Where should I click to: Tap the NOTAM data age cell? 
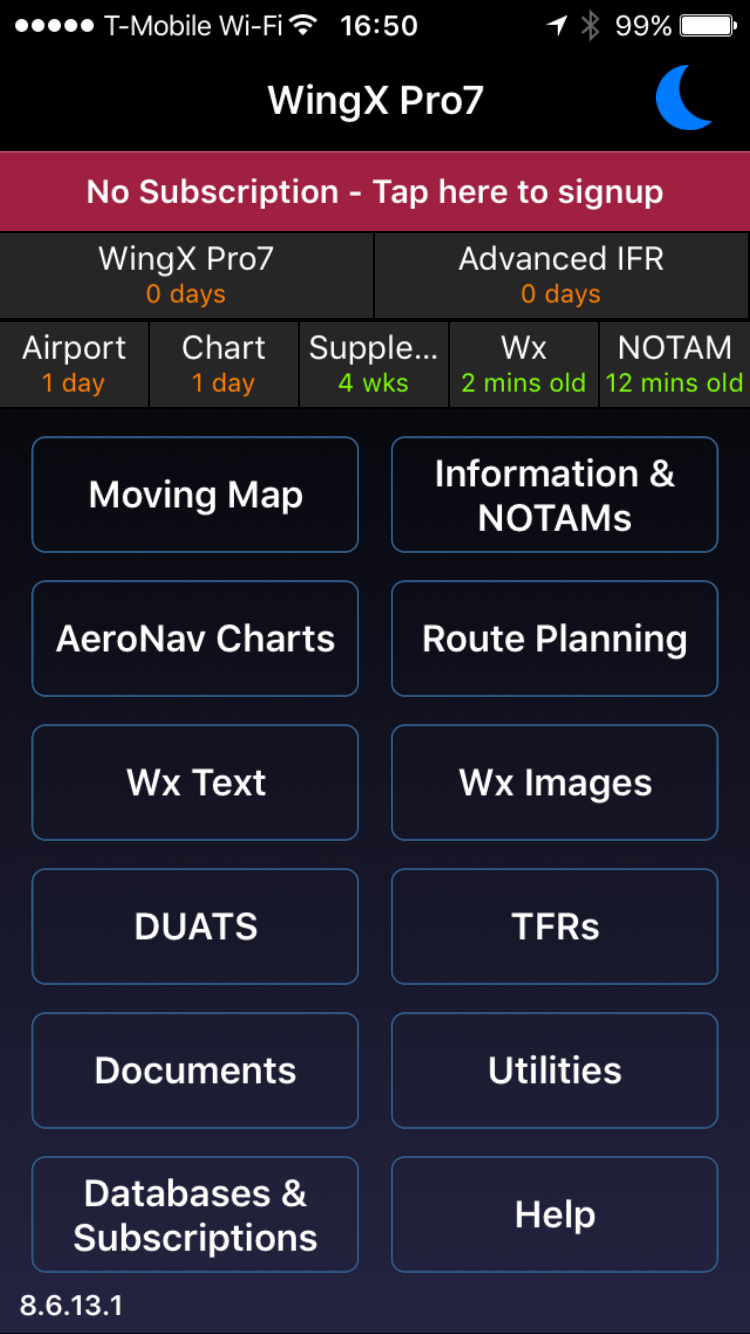pyautogui.click(x=675, y=364)
